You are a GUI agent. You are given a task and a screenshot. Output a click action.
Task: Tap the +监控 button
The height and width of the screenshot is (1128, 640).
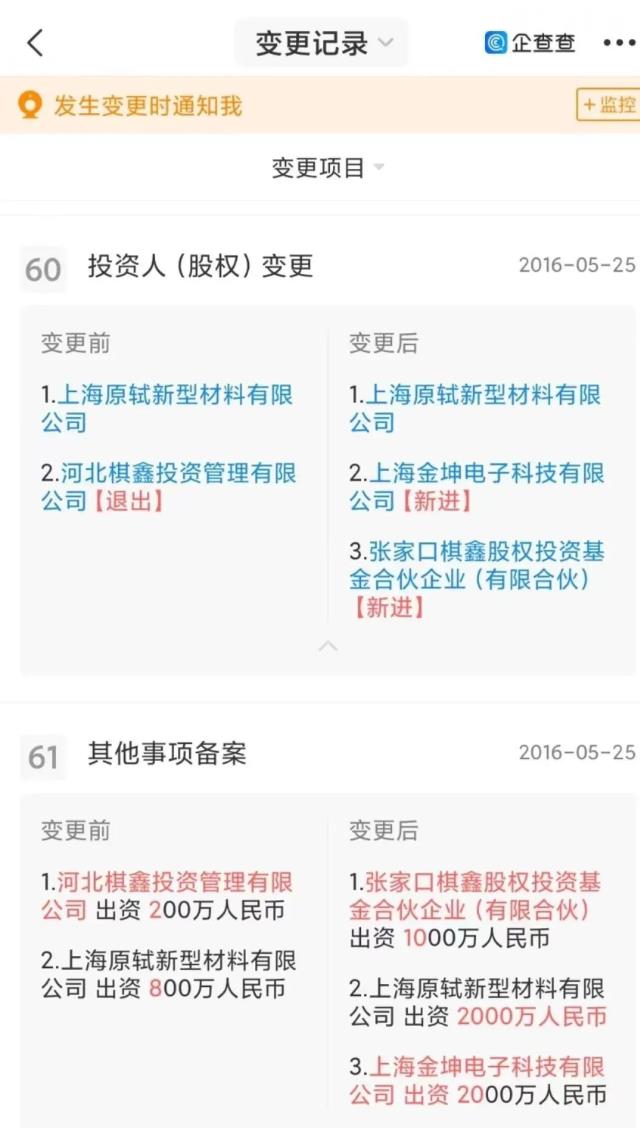608,105
